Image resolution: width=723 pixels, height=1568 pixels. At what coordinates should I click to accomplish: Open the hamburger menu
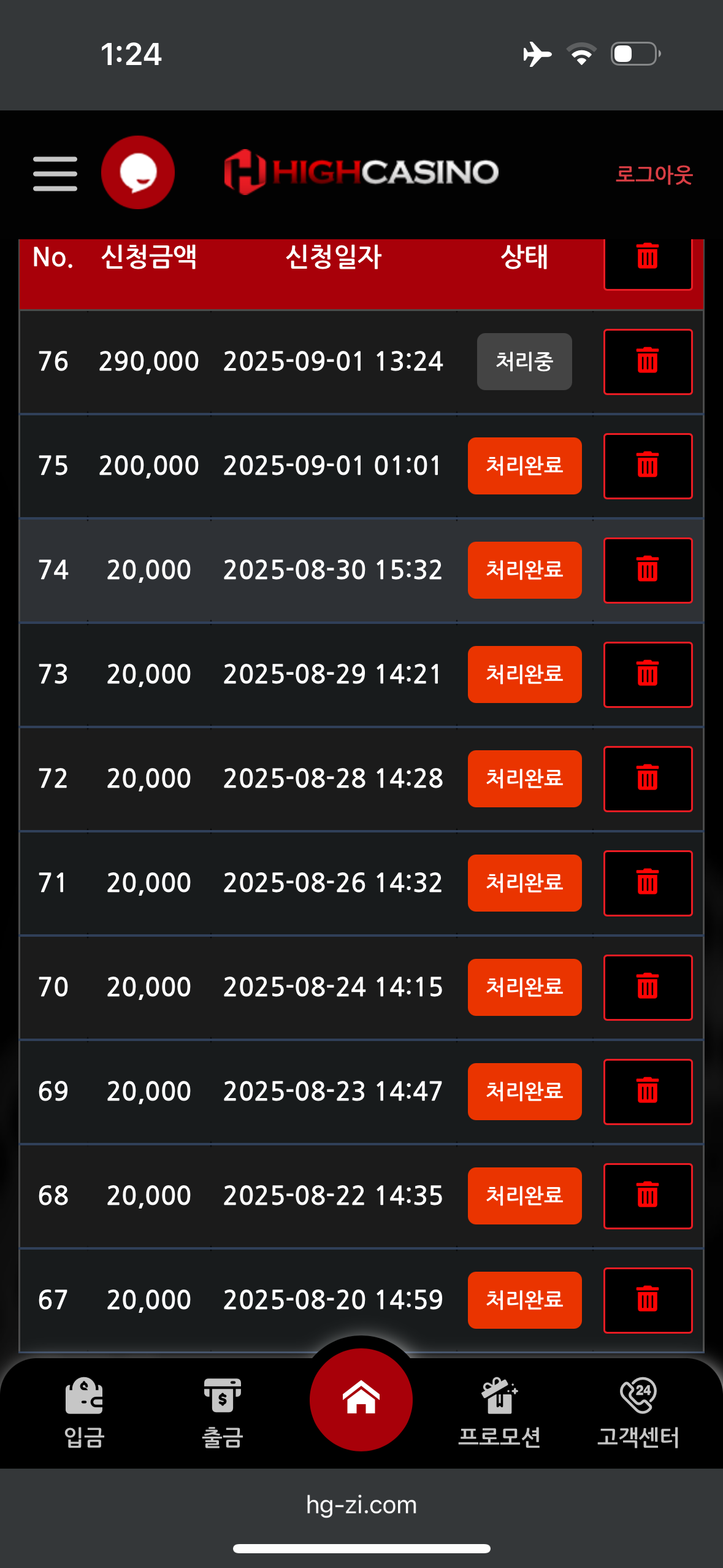click(55, 173)
